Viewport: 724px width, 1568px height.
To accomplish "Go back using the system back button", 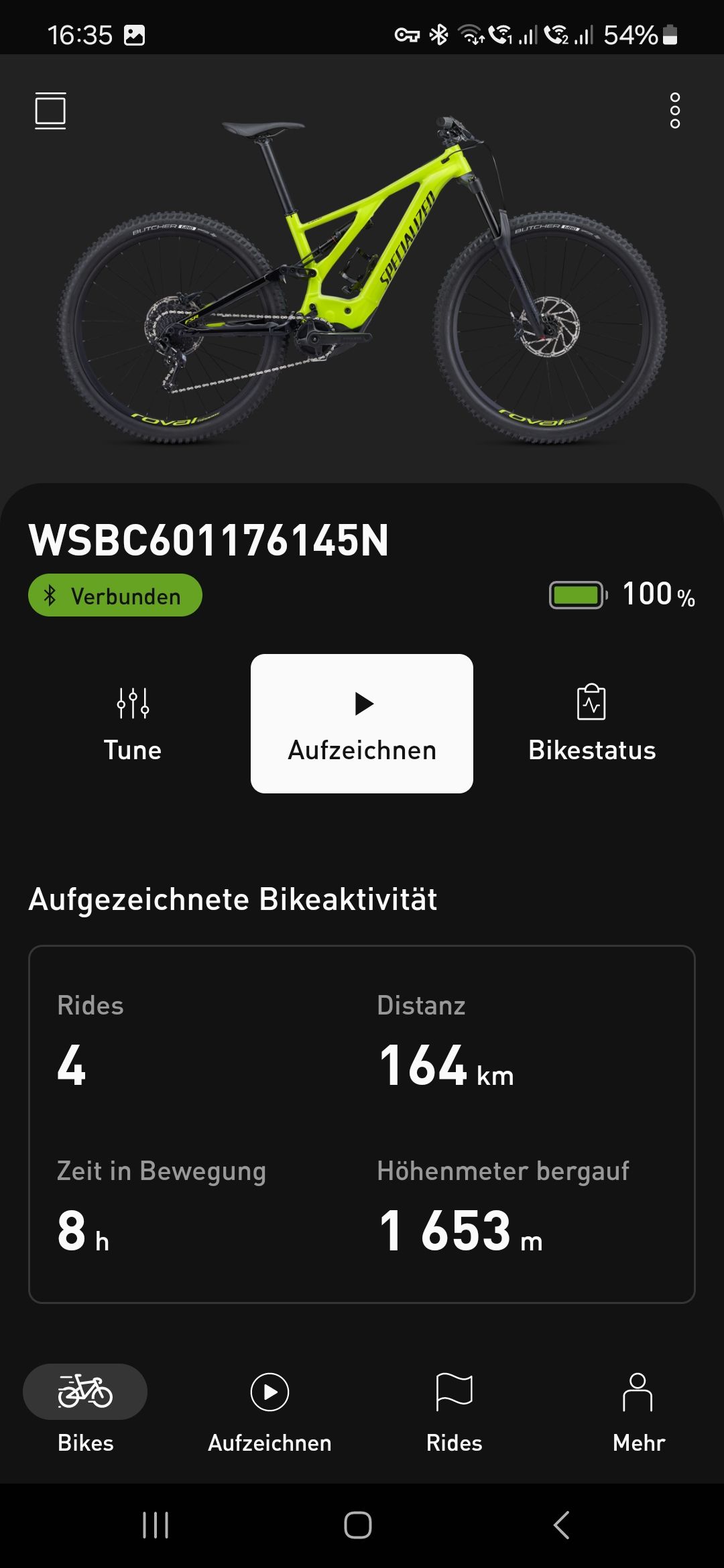I will tap(562, 1526).
